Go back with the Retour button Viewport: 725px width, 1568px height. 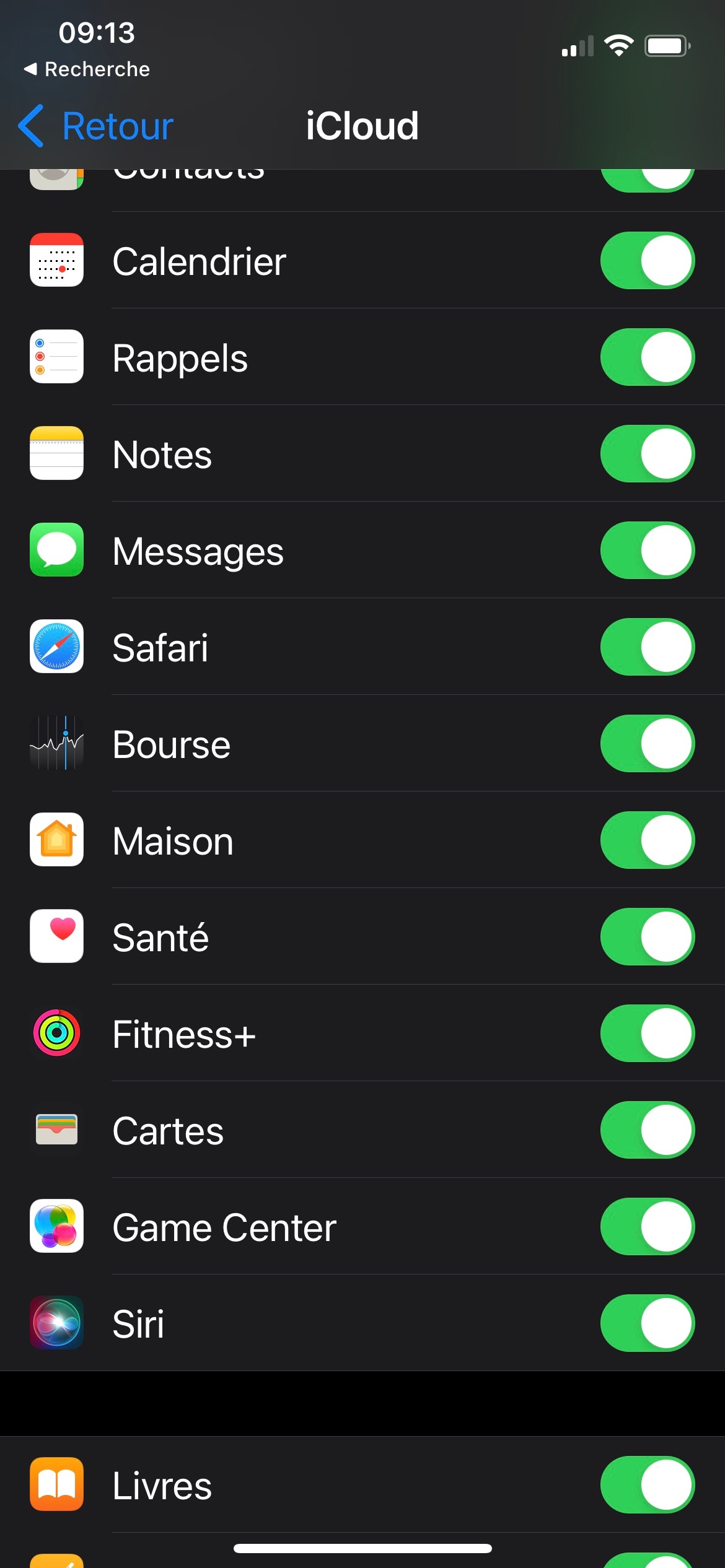(96, 126)
